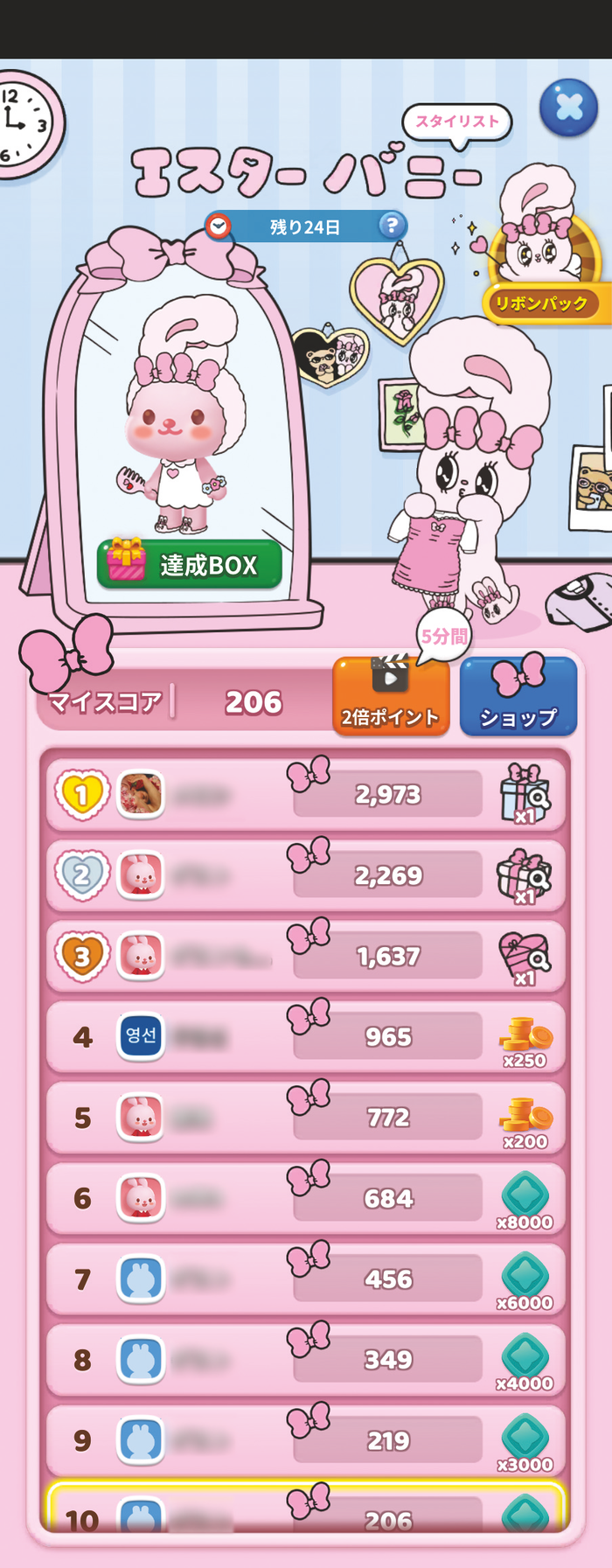Open the リボンパック offer
This screenshot has height=1568, width=612.
542,303
